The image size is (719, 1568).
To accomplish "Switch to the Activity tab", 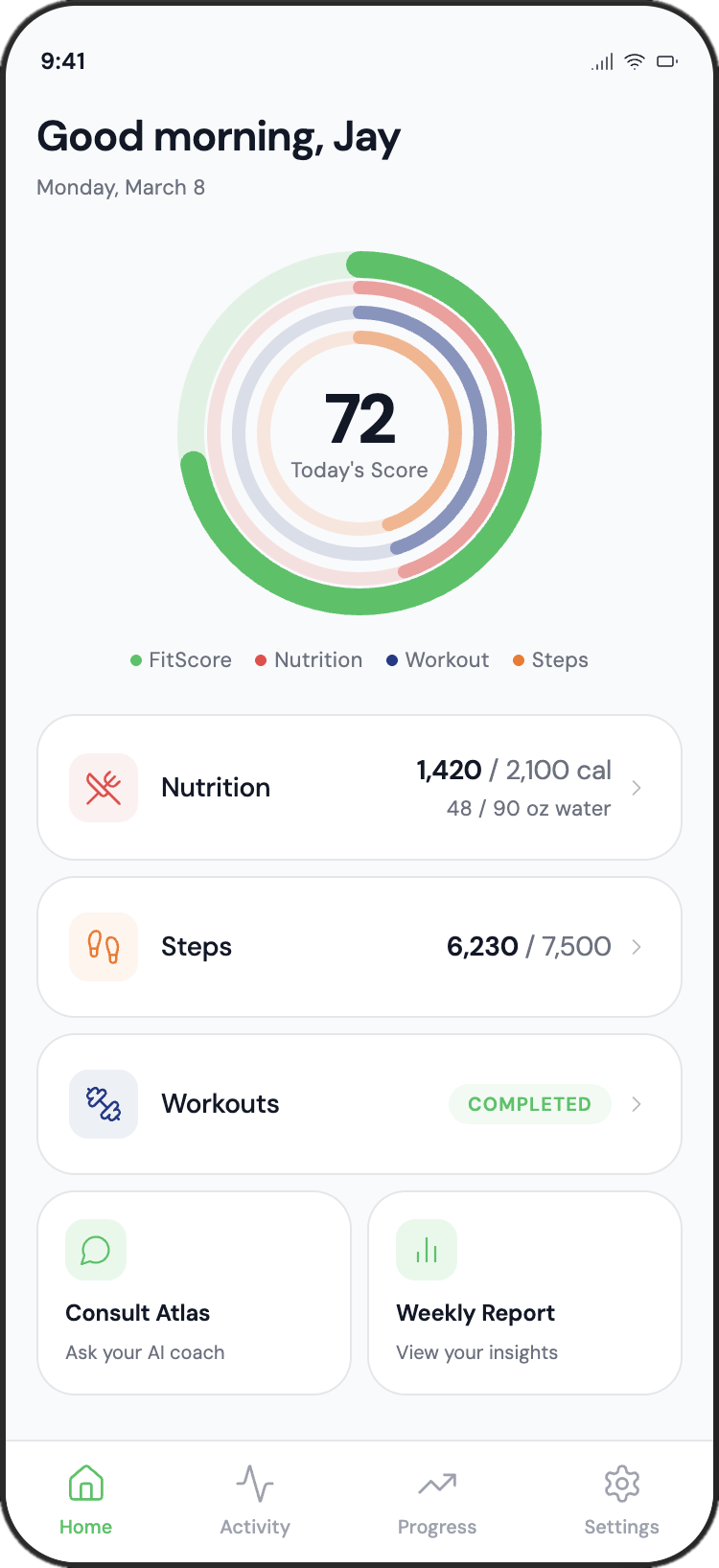I will tap(255, 1500).
